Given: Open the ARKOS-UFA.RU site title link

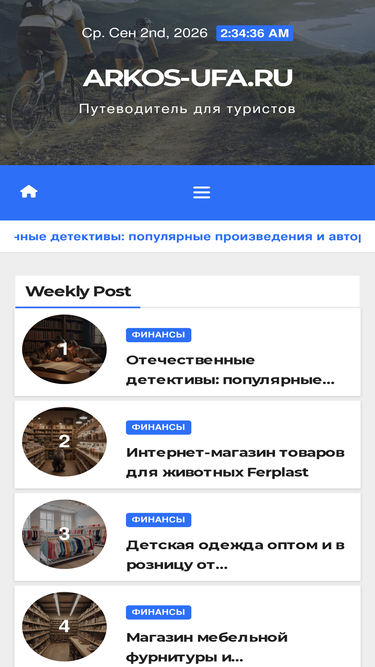Looking at the screenshot, I should pyautogui.click(x=188, y=78).
